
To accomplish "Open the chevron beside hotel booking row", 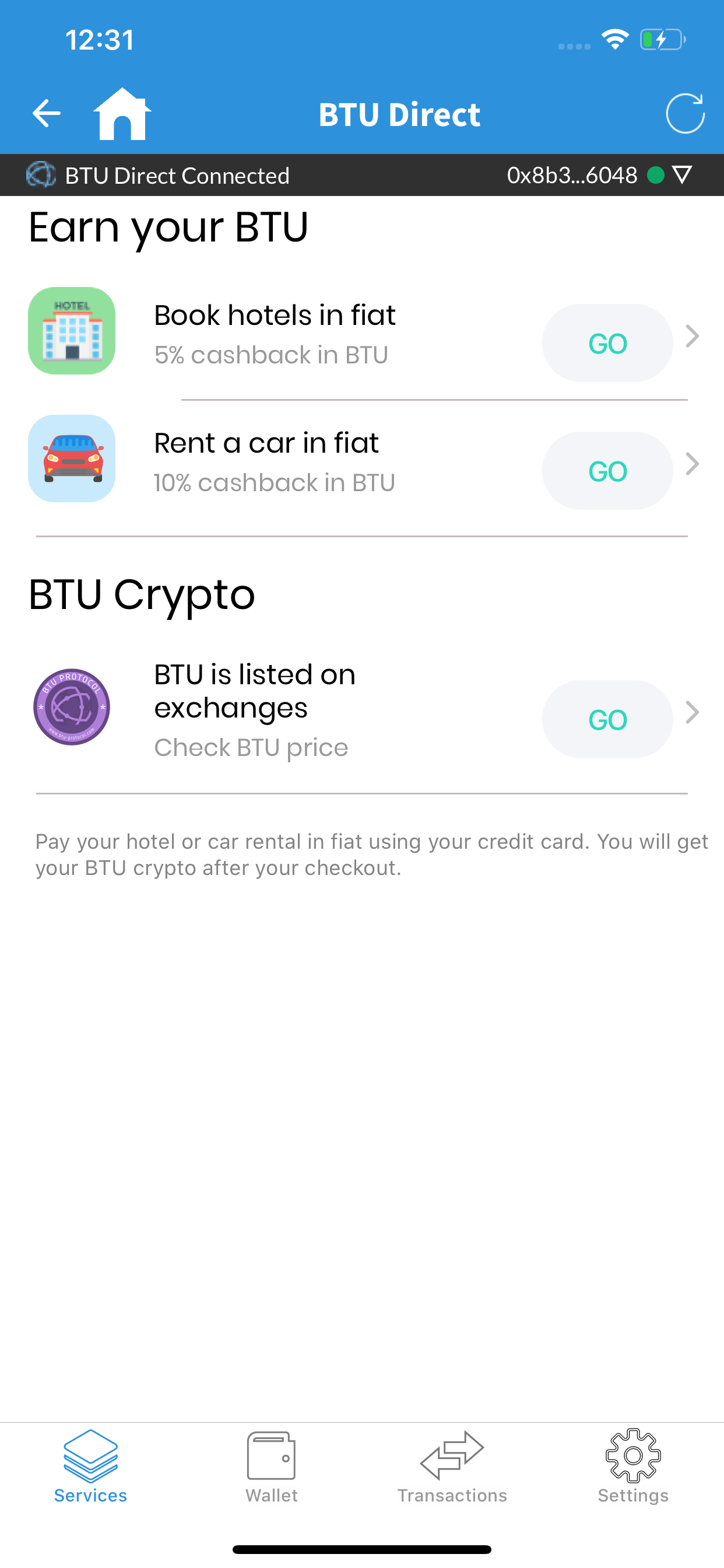I will point(693,337).
